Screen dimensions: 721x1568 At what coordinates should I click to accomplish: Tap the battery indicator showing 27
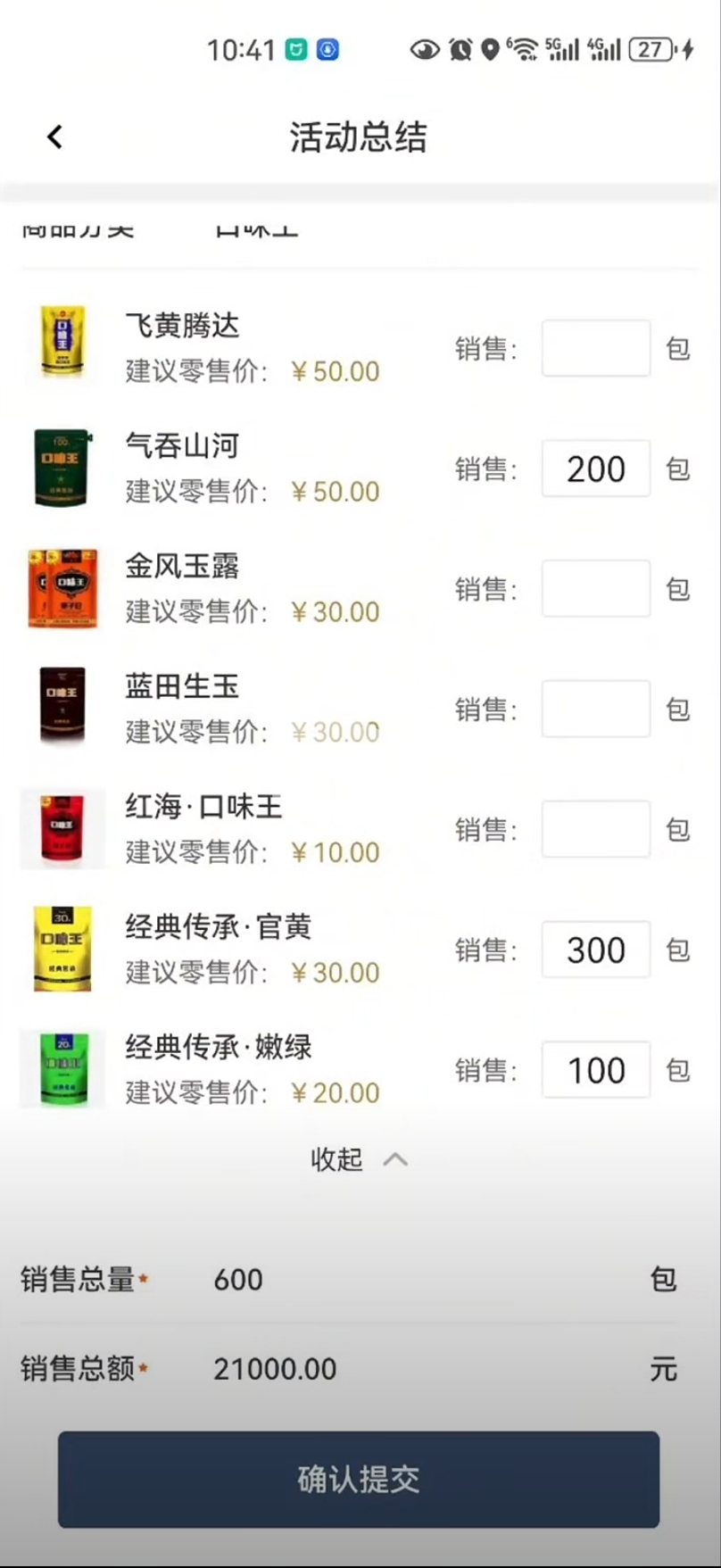click(x=651, y=51)
